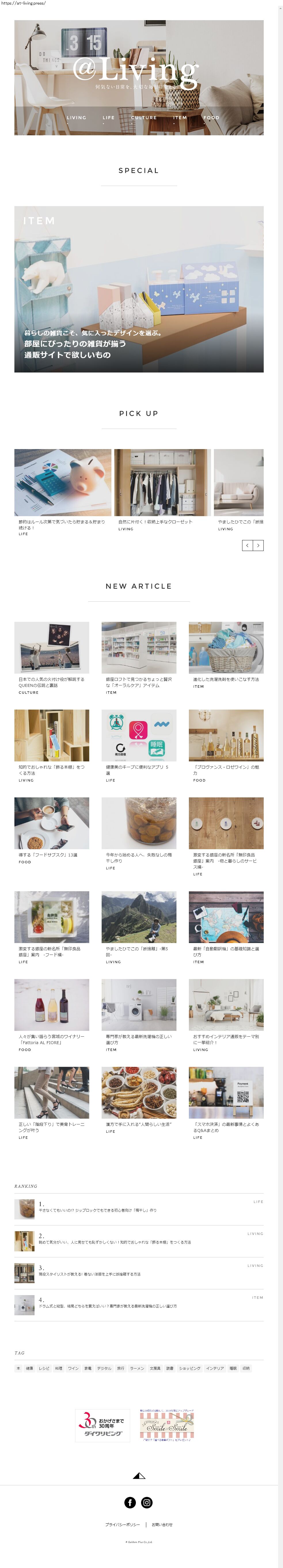Viewport: 283px width, 1568px height.
Task: Open the piggy bank saving article
Action: (x=63, y=483)
